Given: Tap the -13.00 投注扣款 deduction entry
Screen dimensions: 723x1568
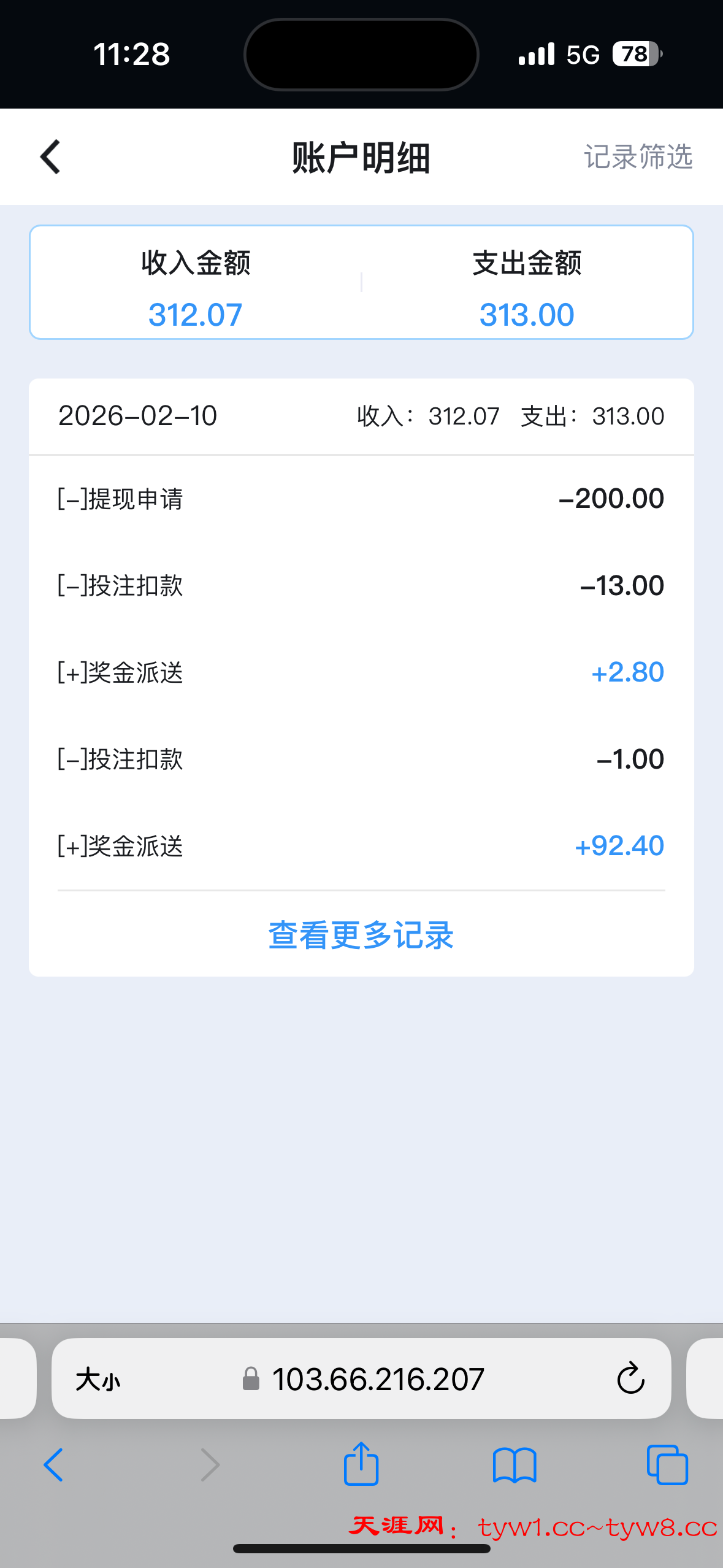Looking at the screenshot, I should click(x=361, y=585).
